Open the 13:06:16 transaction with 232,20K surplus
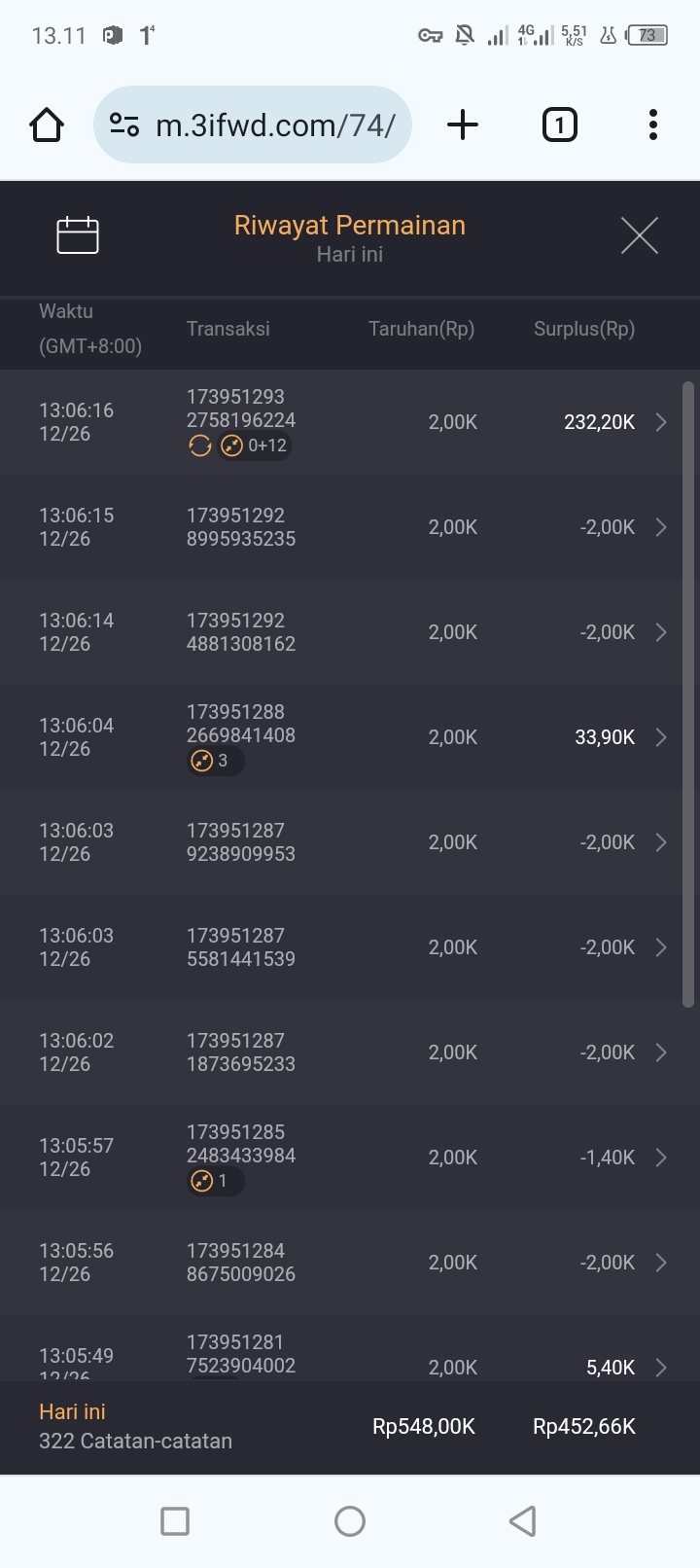Screen dimensions: 700x1568 (350, 422)
